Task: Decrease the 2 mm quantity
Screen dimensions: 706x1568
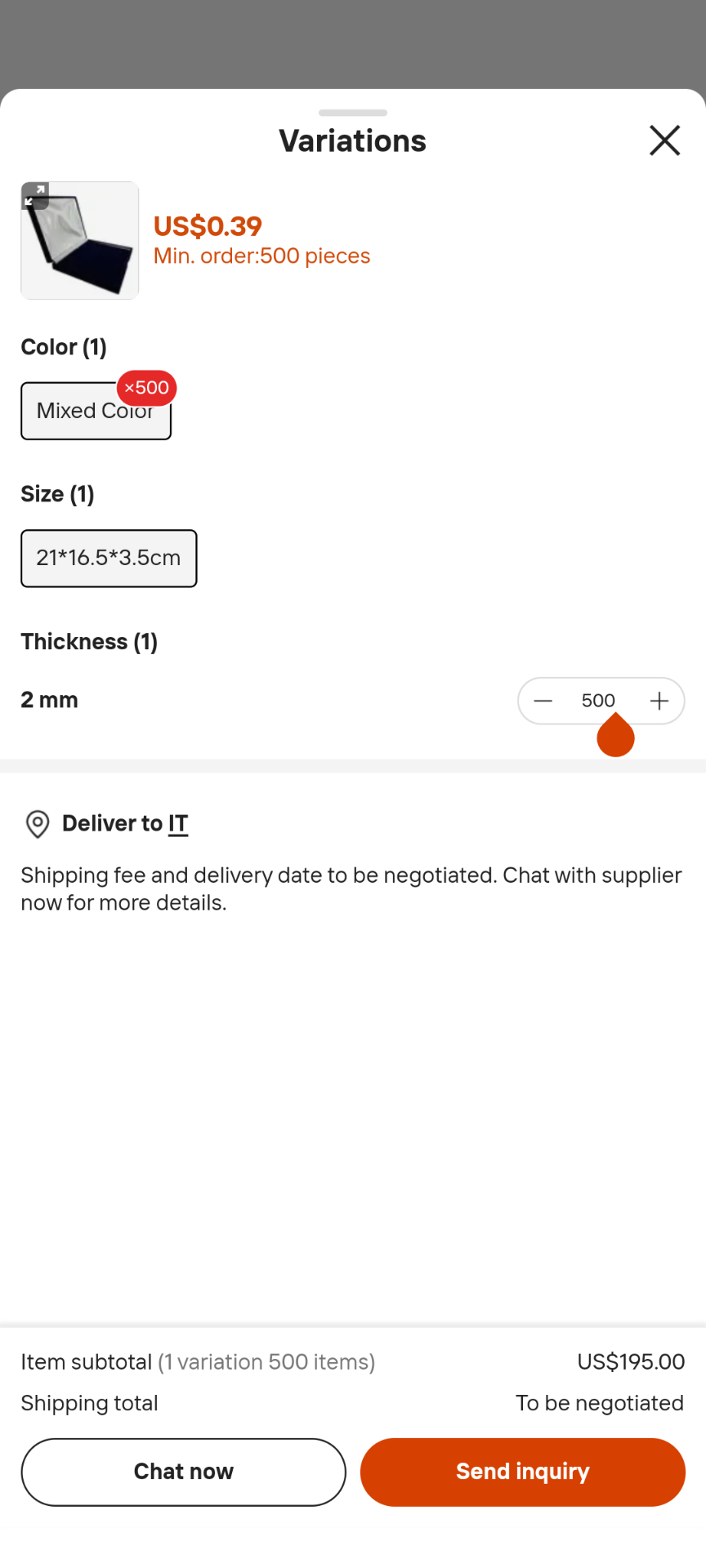Action: pos(543,701)
